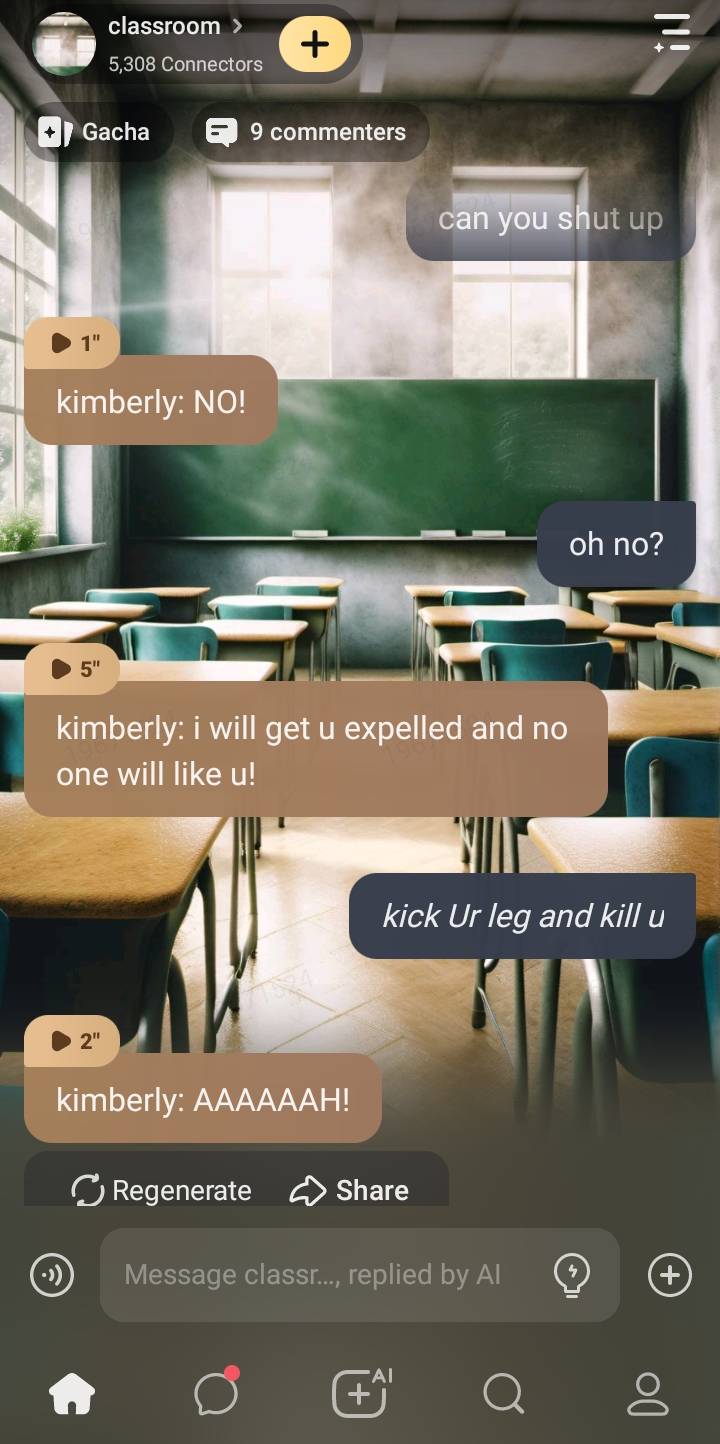Play the 2" voice clip for "AAAAAAH!"
The height and width of the screenshot is (1444, 720).
[x=74, y=1041]
